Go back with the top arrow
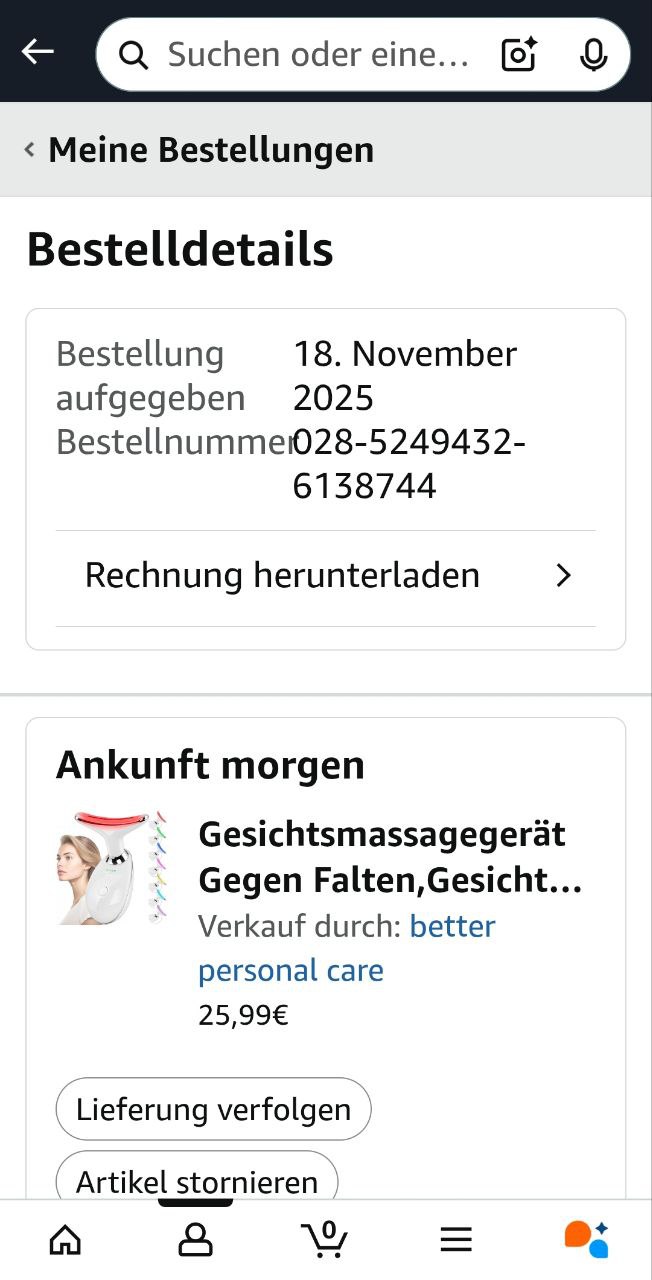 click(38, 52)
